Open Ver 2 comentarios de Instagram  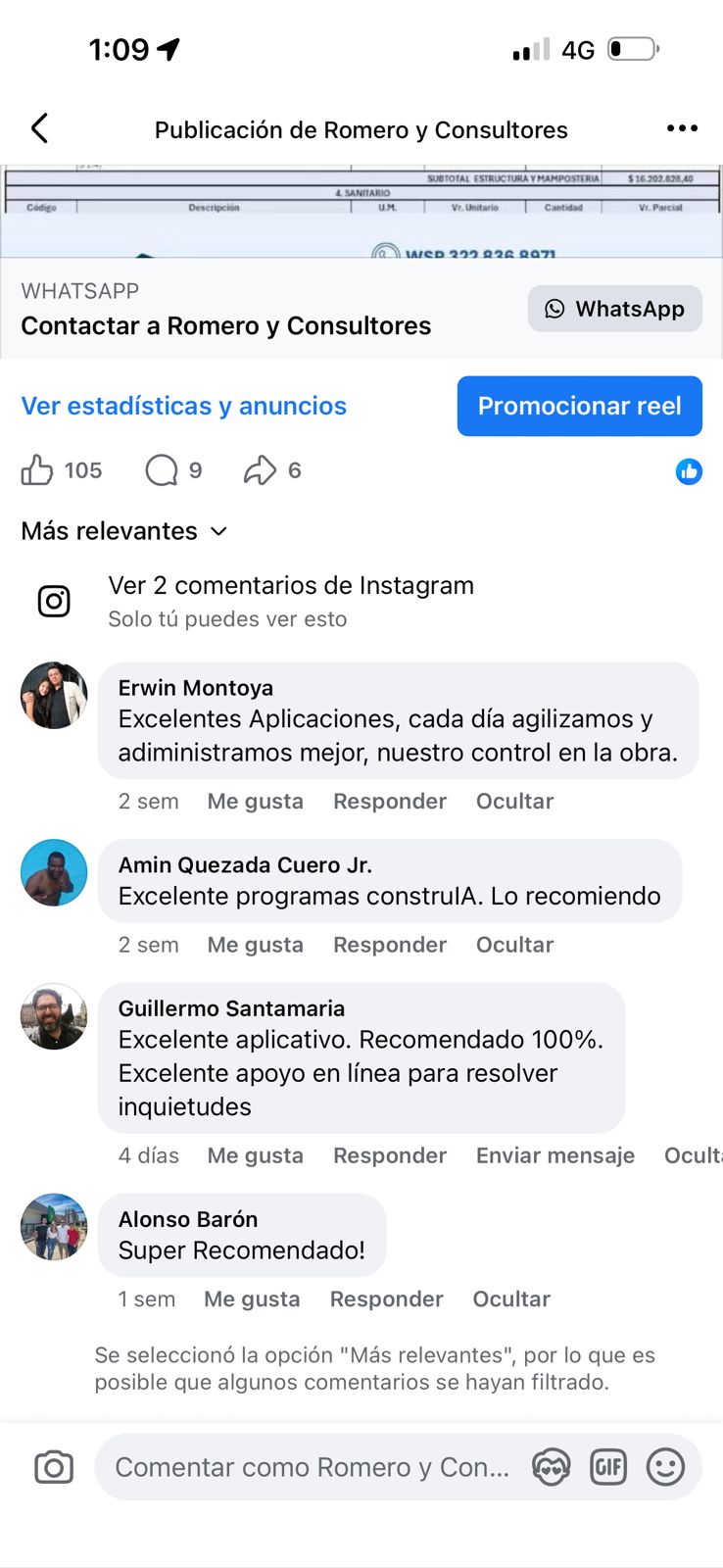click(290, 585)
